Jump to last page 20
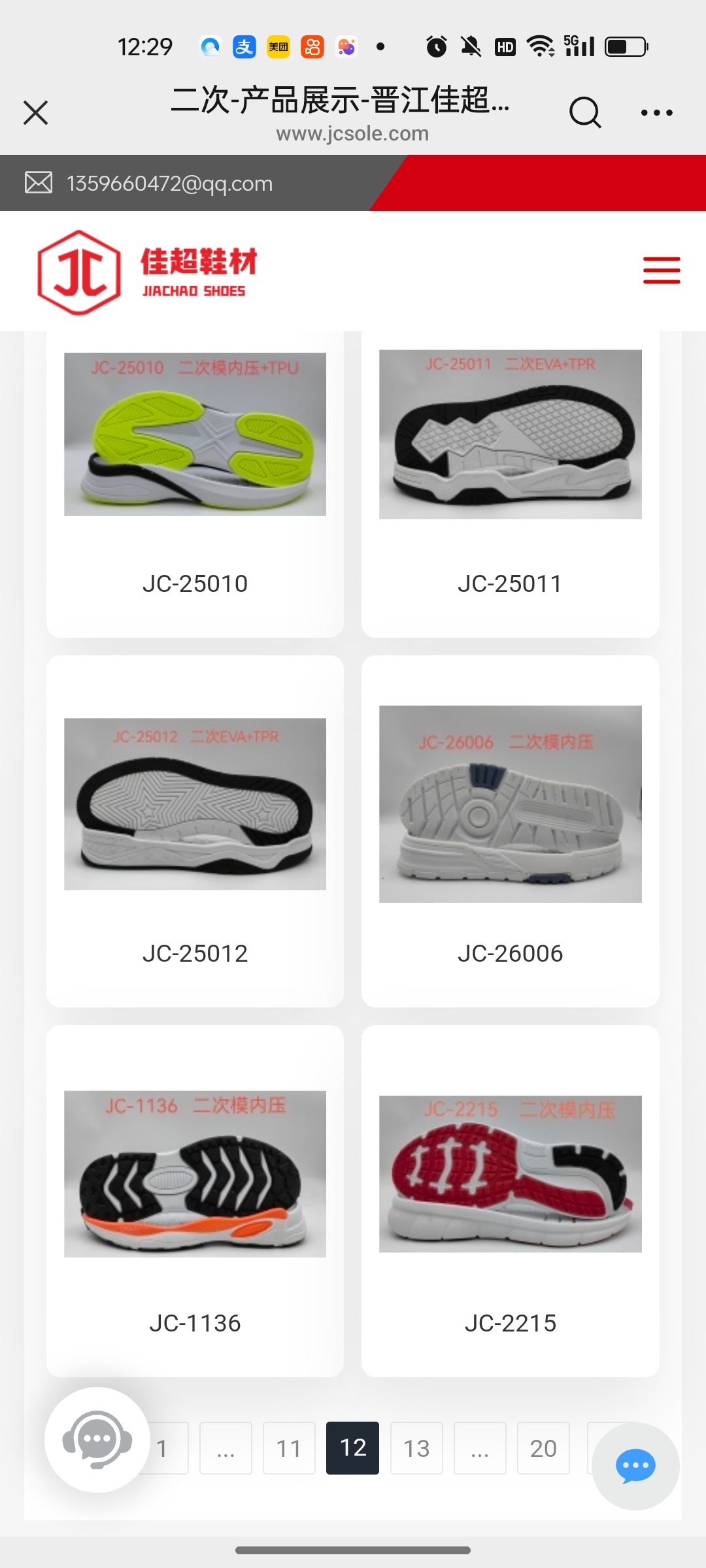 pos(543,1448)
